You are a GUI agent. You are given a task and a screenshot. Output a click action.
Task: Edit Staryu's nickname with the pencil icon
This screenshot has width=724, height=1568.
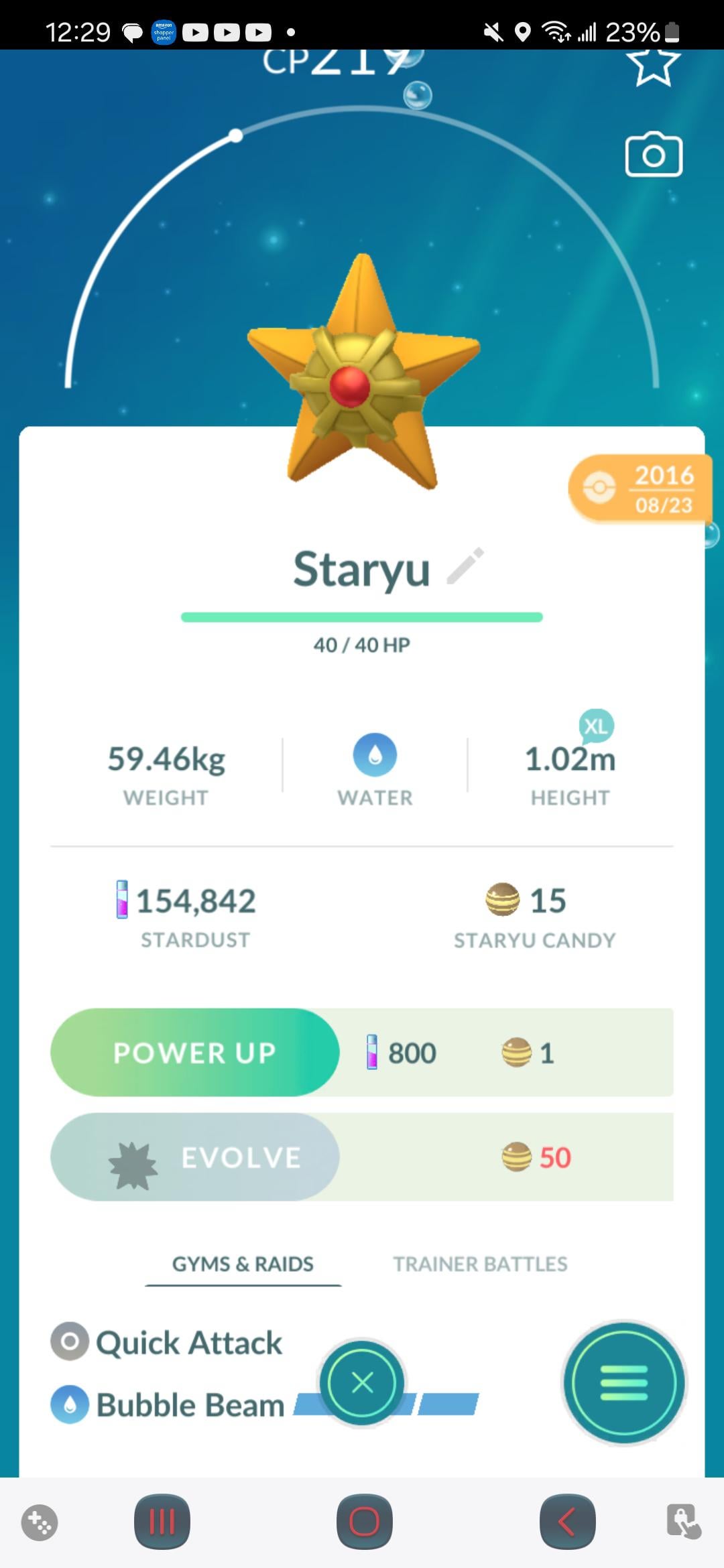(x=465, y=566)
